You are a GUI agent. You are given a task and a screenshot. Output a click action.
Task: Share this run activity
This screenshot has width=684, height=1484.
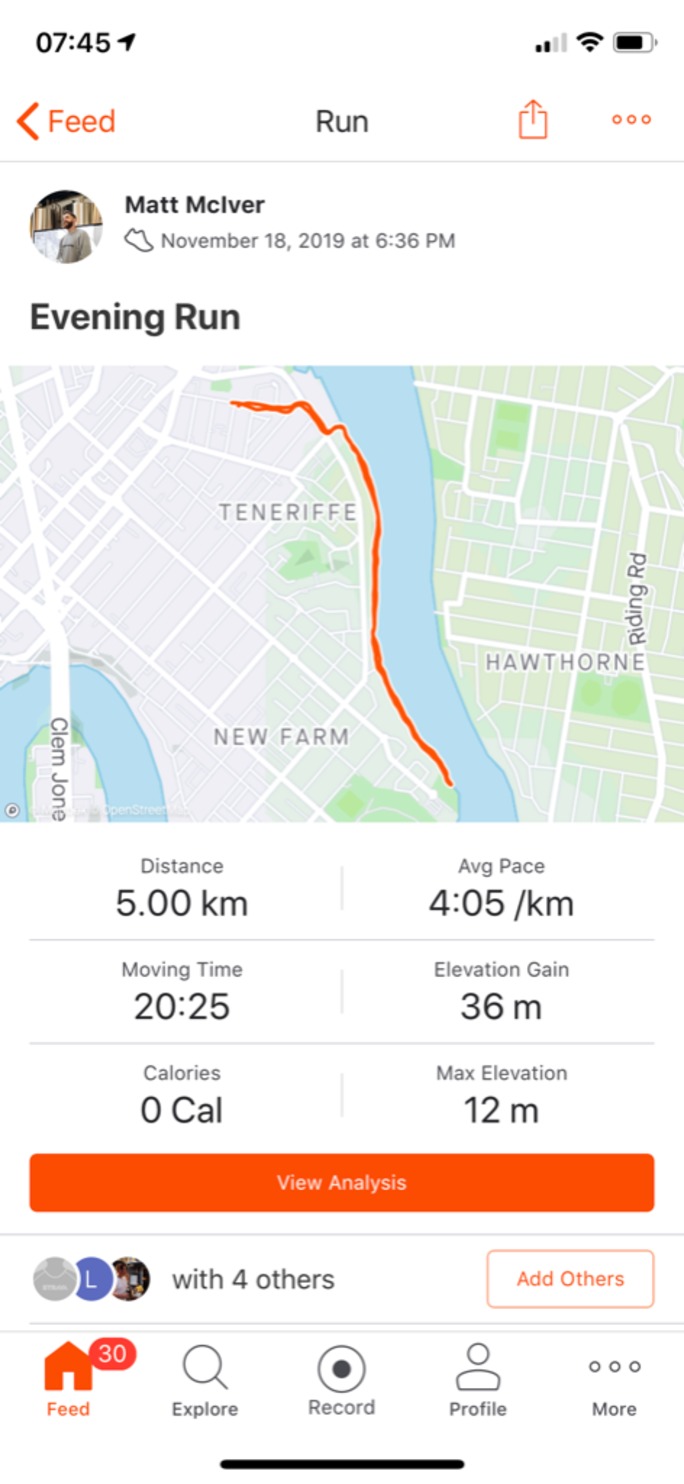pyautogui.click(x=533, y=121)
